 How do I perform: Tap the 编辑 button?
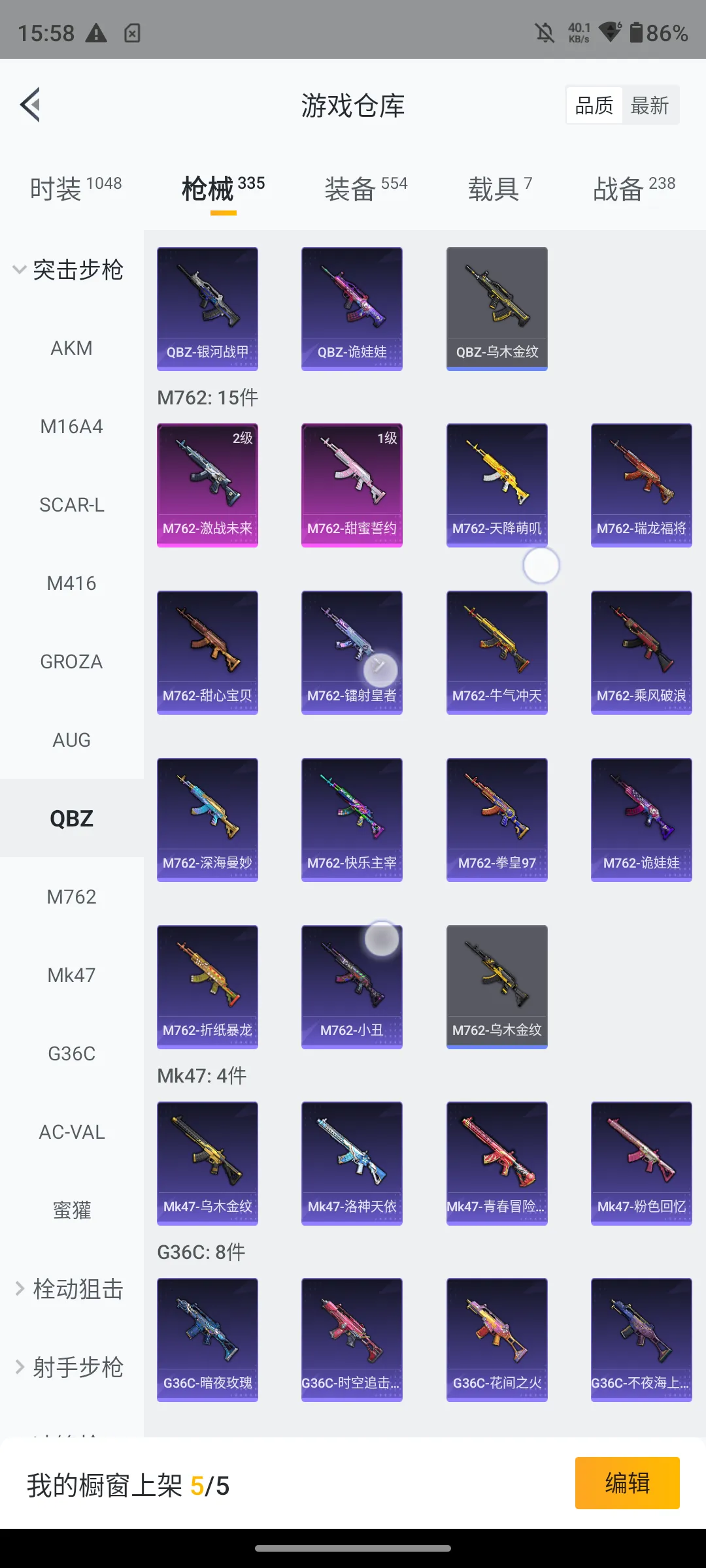tap(628, 1483)
